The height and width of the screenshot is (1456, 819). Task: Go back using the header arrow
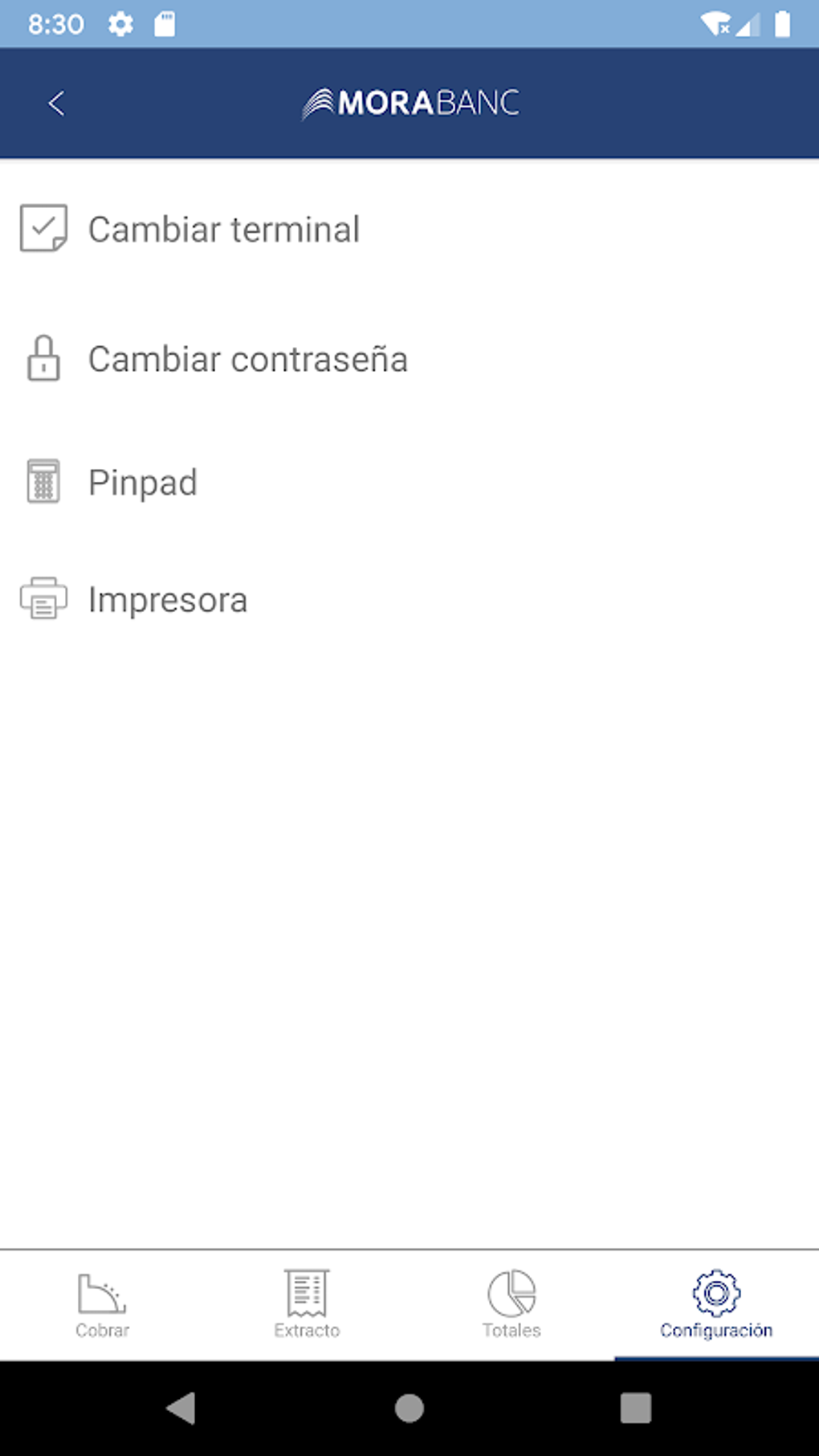click(56, 103)
